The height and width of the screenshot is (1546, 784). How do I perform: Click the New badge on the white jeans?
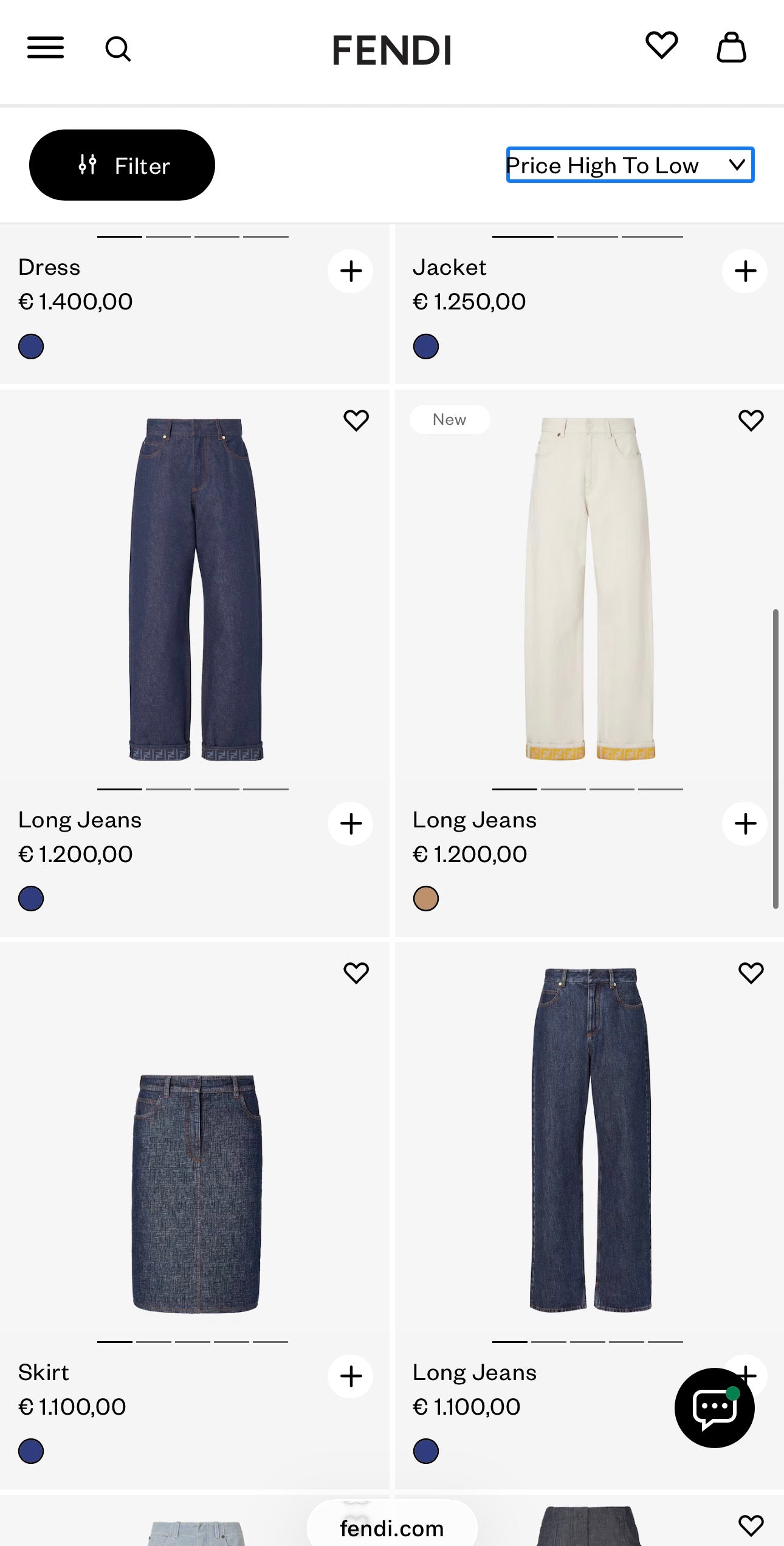(449, 419)
